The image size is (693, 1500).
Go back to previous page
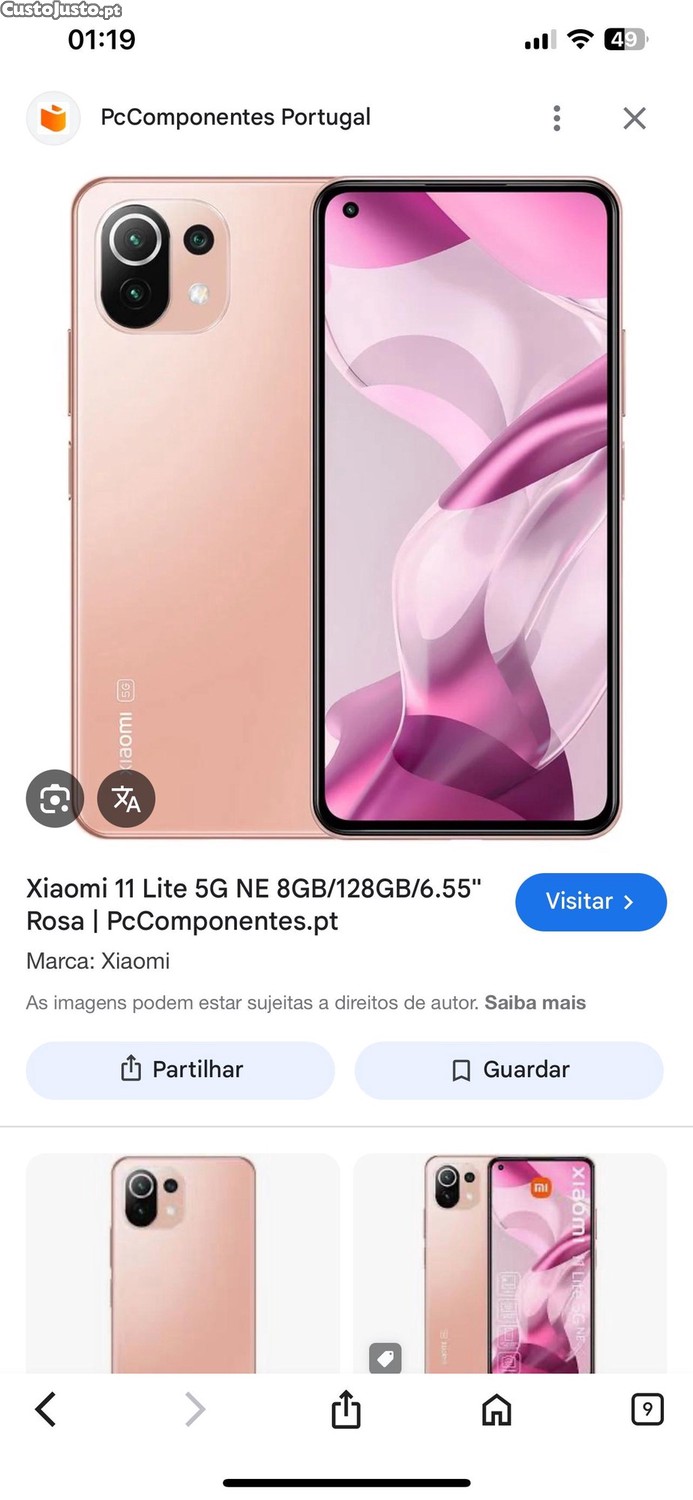46,1410
